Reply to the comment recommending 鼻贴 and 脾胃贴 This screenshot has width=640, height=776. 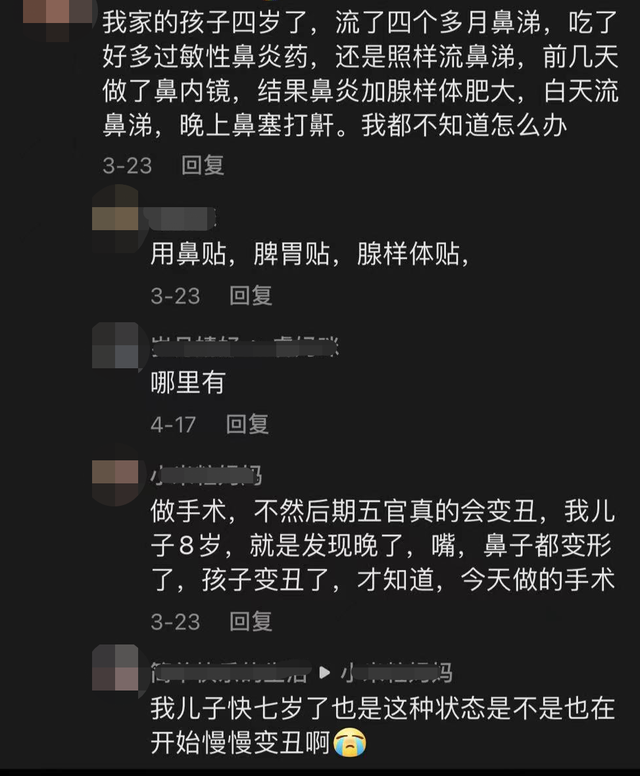click(250, 296)
